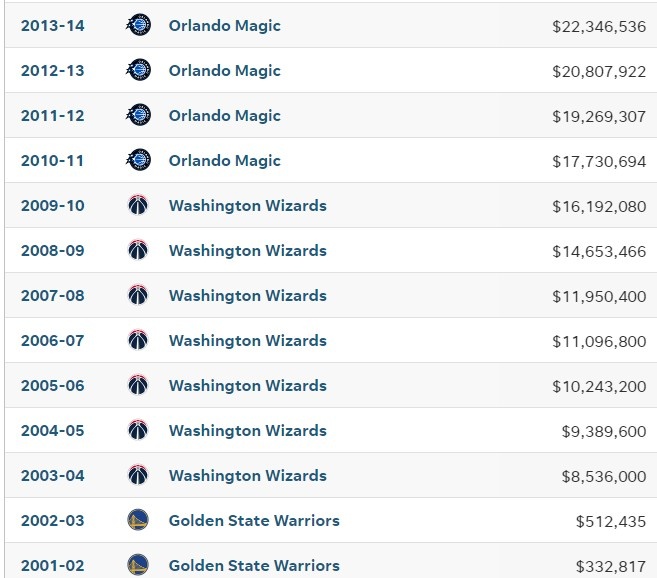Visit Washington Wizards from the 2005-06 row
657x578 pixels.
[247, 386]
